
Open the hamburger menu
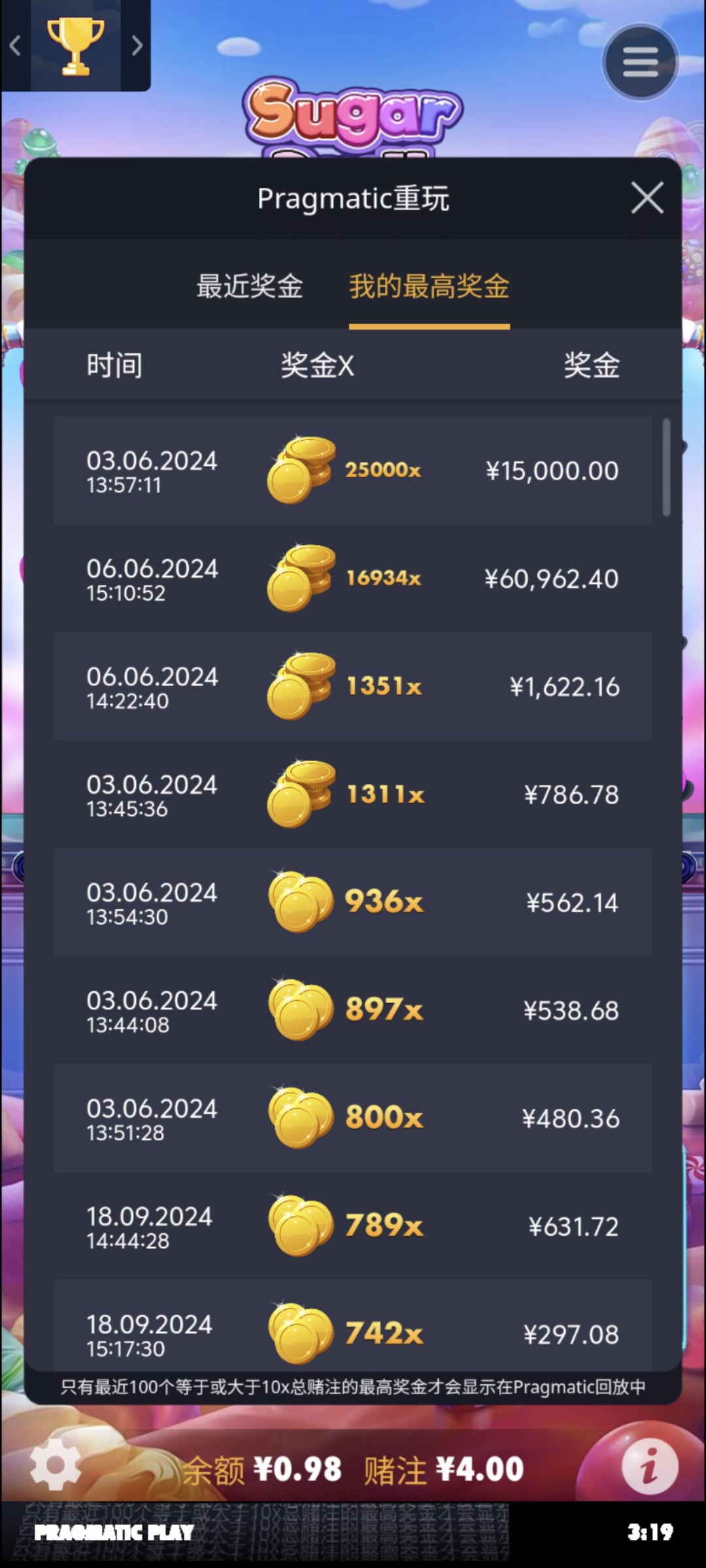(x=640, y=63)
